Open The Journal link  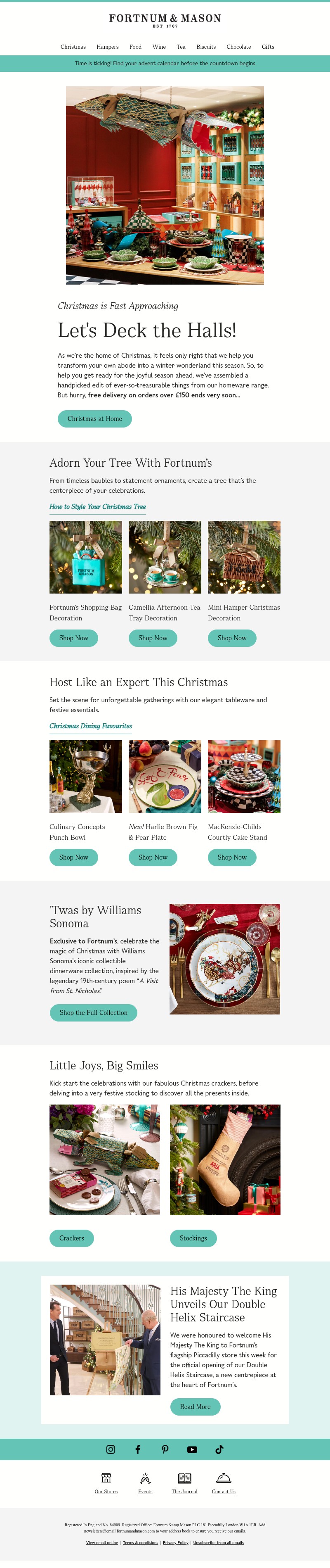tap(184, 1483)
